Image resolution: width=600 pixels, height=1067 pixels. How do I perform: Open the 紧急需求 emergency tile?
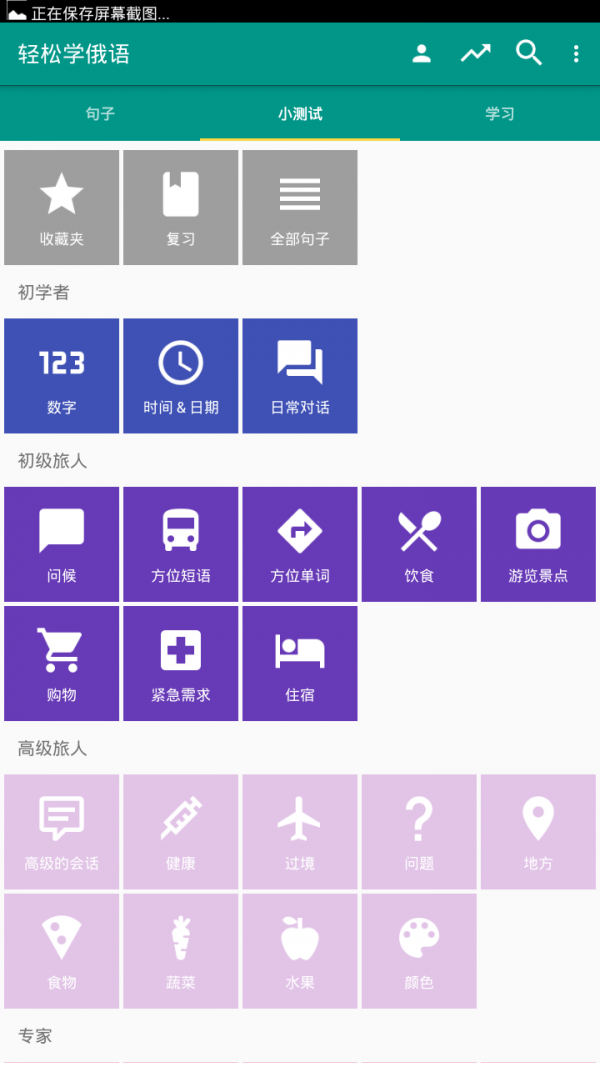click(x=181, y=663)
